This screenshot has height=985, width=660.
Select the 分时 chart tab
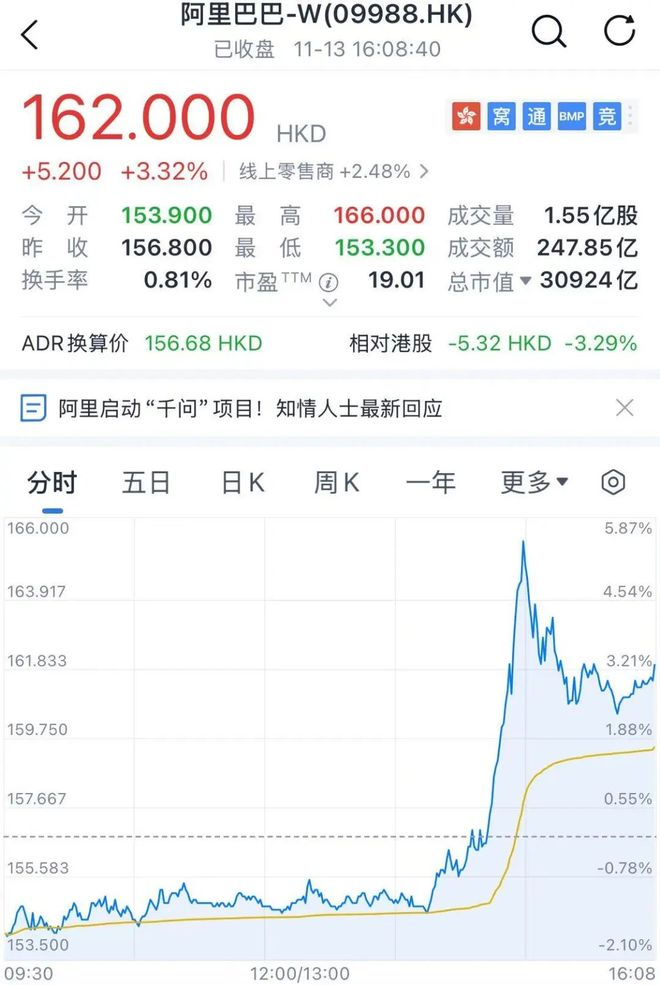52,483
